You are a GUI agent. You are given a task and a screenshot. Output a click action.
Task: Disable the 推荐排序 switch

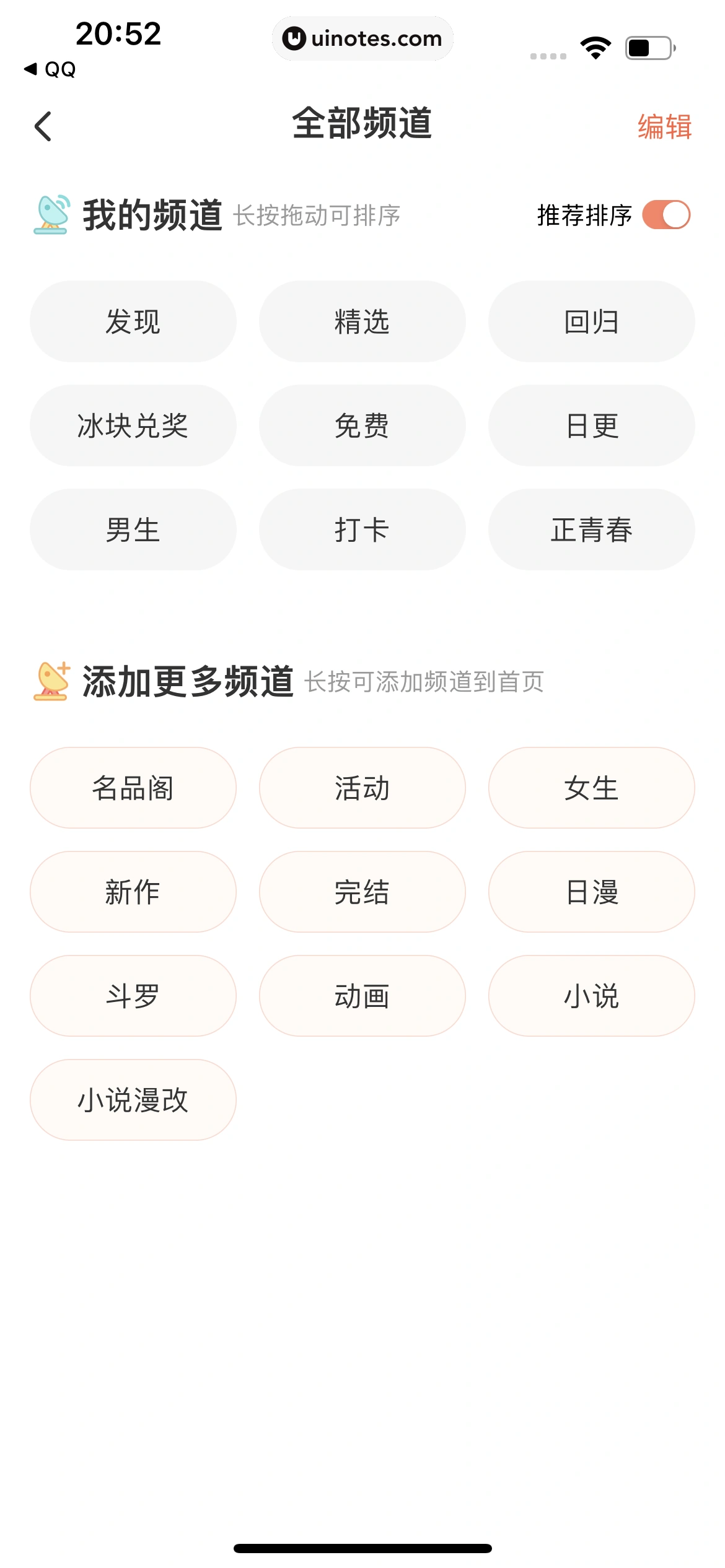[666, 216]
